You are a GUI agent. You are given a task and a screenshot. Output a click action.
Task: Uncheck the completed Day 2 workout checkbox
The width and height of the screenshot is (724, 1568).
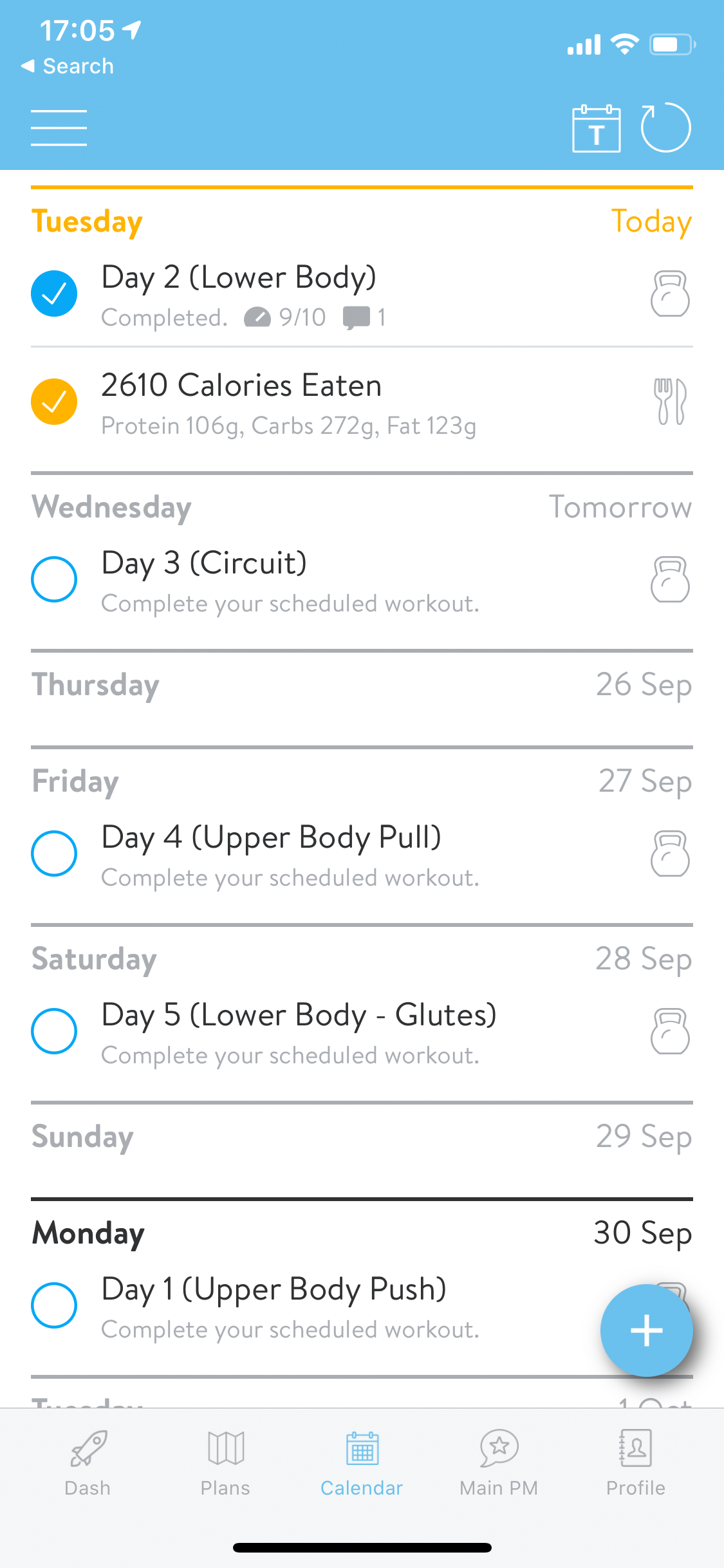[x=54, y=294]
